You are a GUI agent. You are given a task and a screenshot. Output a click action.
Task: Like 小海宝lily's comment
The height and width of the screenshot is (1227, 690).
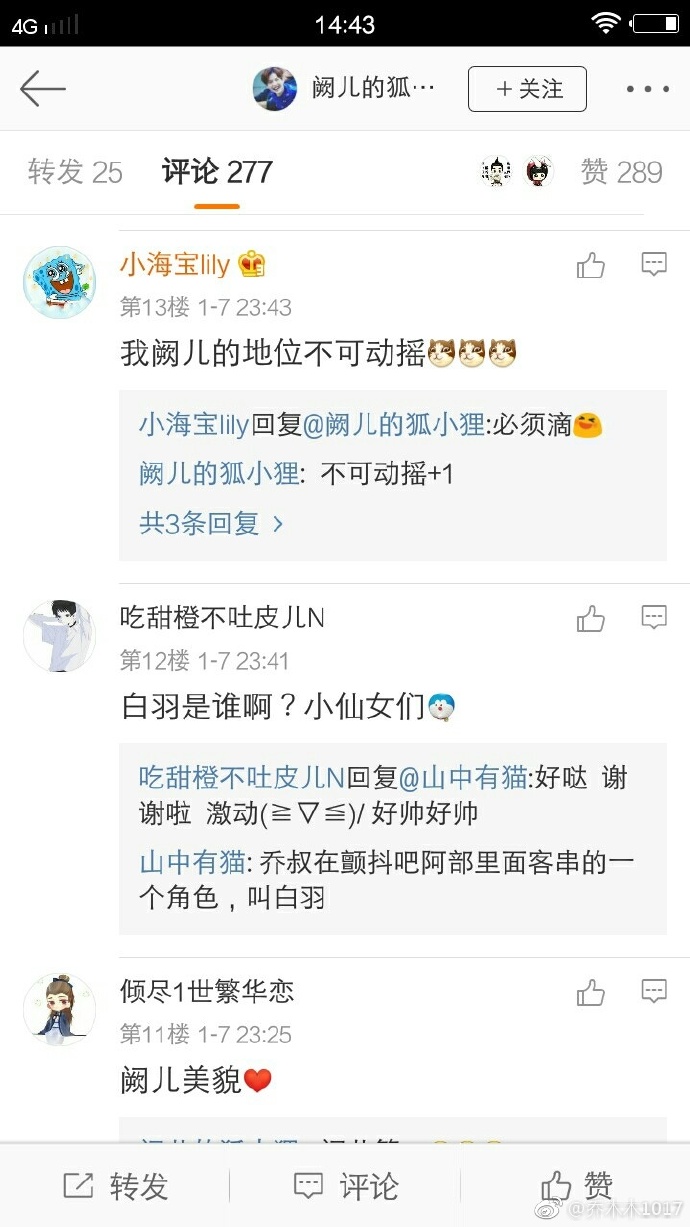click(591, 265)
